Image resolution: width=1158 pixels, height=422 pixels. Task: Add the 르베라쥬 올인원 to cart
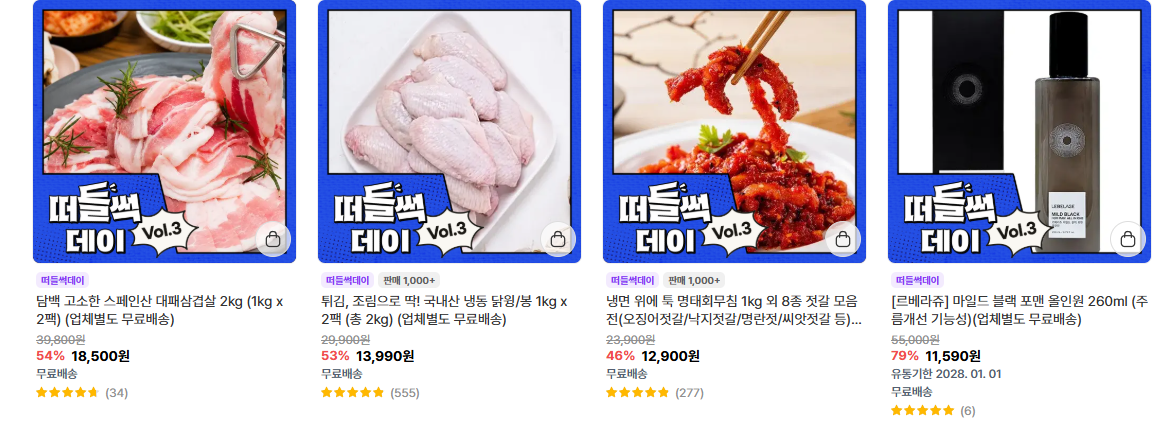pyautogui.click(x=1128, y=239)
